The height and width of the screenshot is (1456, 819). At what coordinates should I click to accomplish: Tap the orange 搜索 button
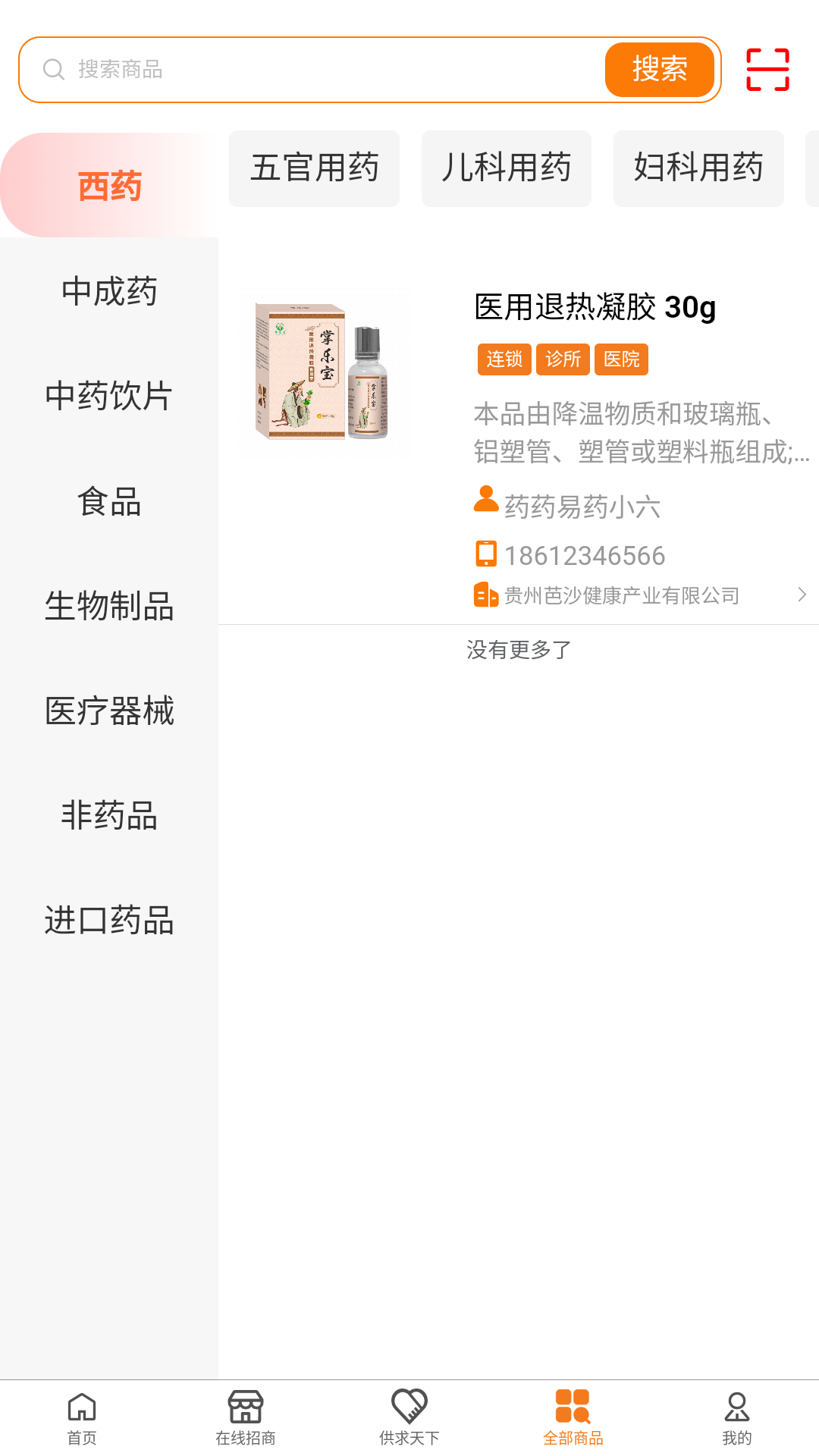click(x=659, y=70)
